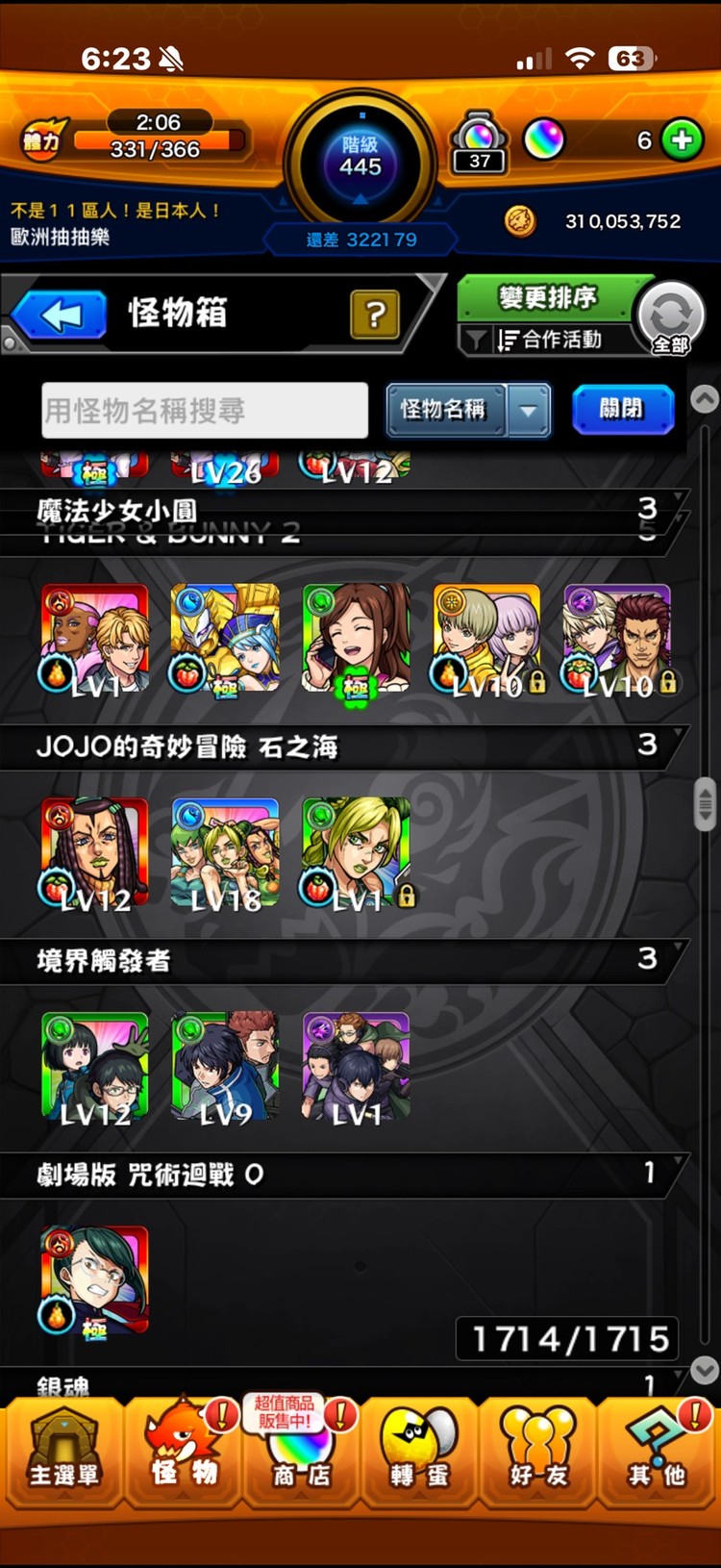Screen dimensions: 721x1568
Task: Open the 好友 friends tab
Action: pyautogui.click(x=537, y=1453)
